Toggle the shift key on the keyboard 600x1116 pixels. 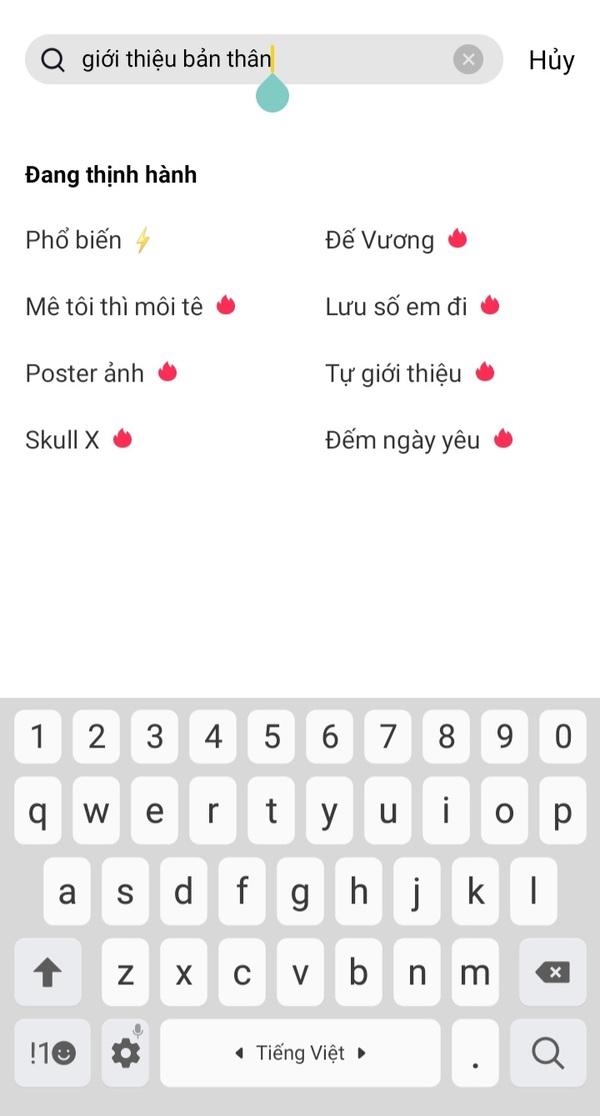48,972
